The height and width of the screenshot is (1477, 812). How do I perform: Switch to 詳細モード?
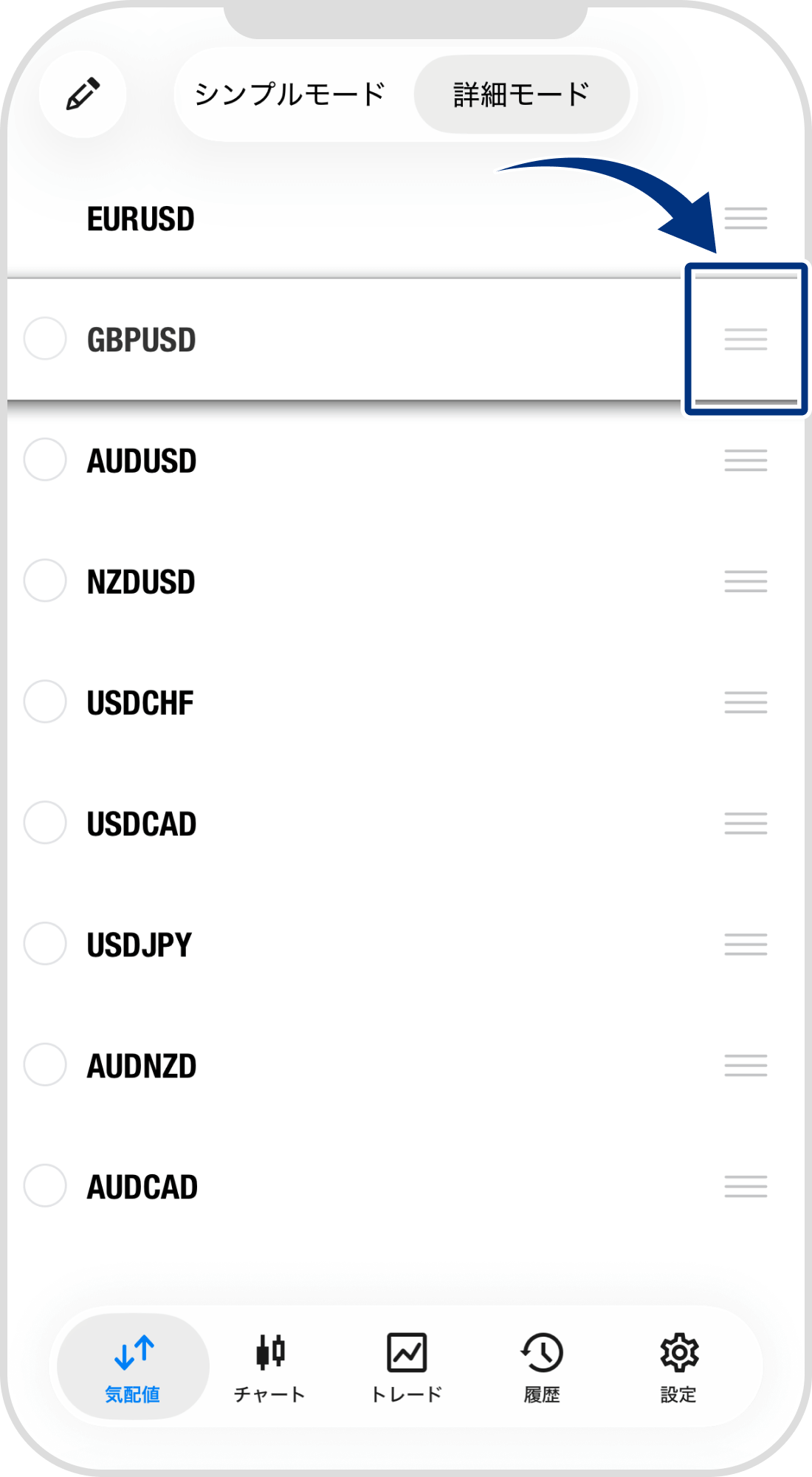pos(521,95)
